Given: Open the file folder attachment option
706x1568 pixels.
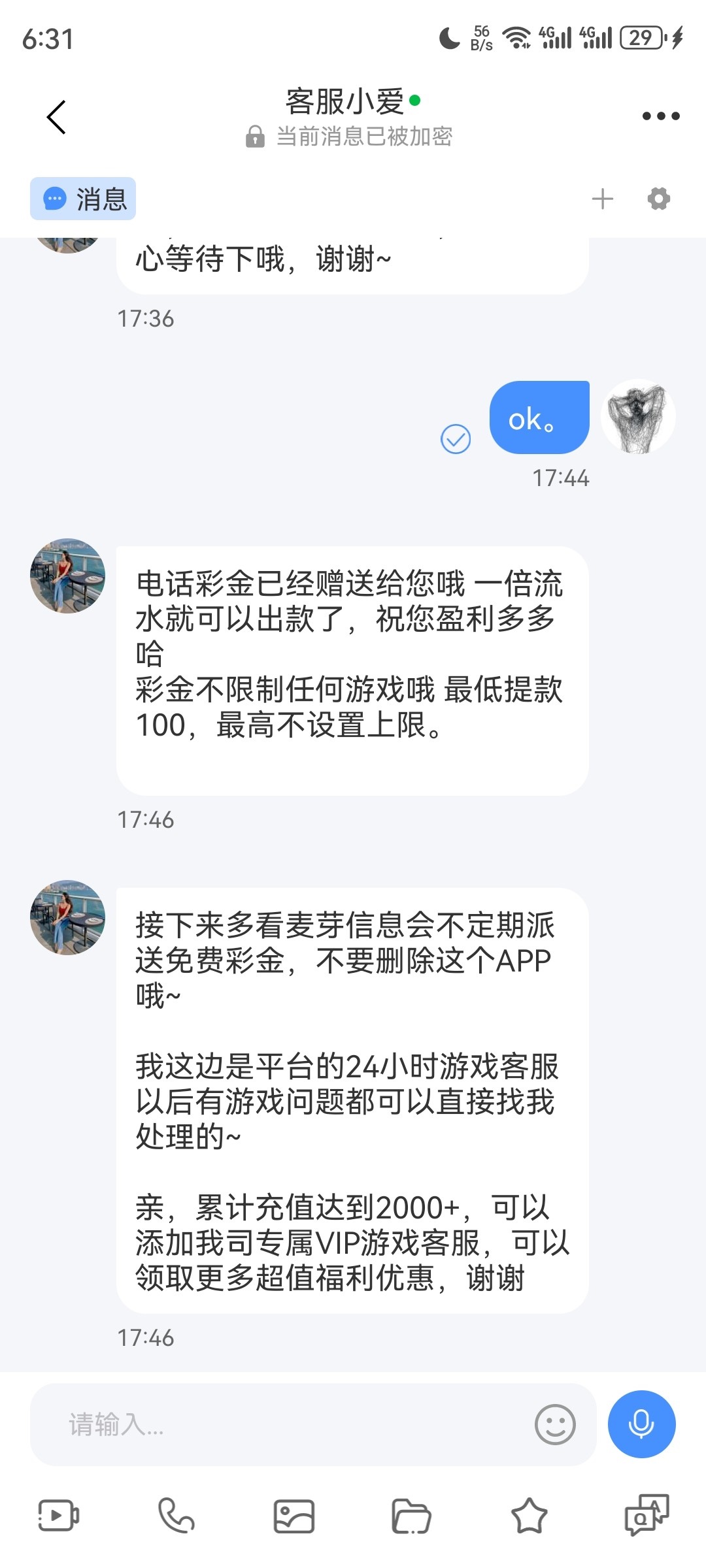Looking at the screenshot, I should 411,1517.
